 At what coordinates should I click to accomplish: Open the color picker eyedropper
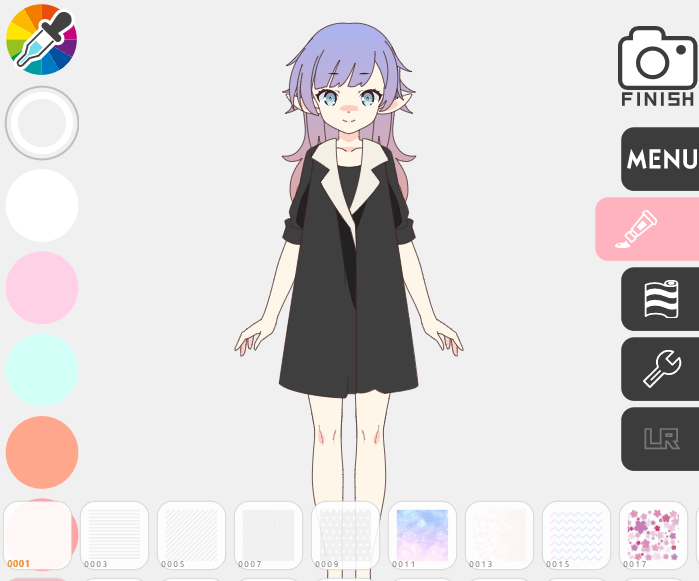(41, 40)
